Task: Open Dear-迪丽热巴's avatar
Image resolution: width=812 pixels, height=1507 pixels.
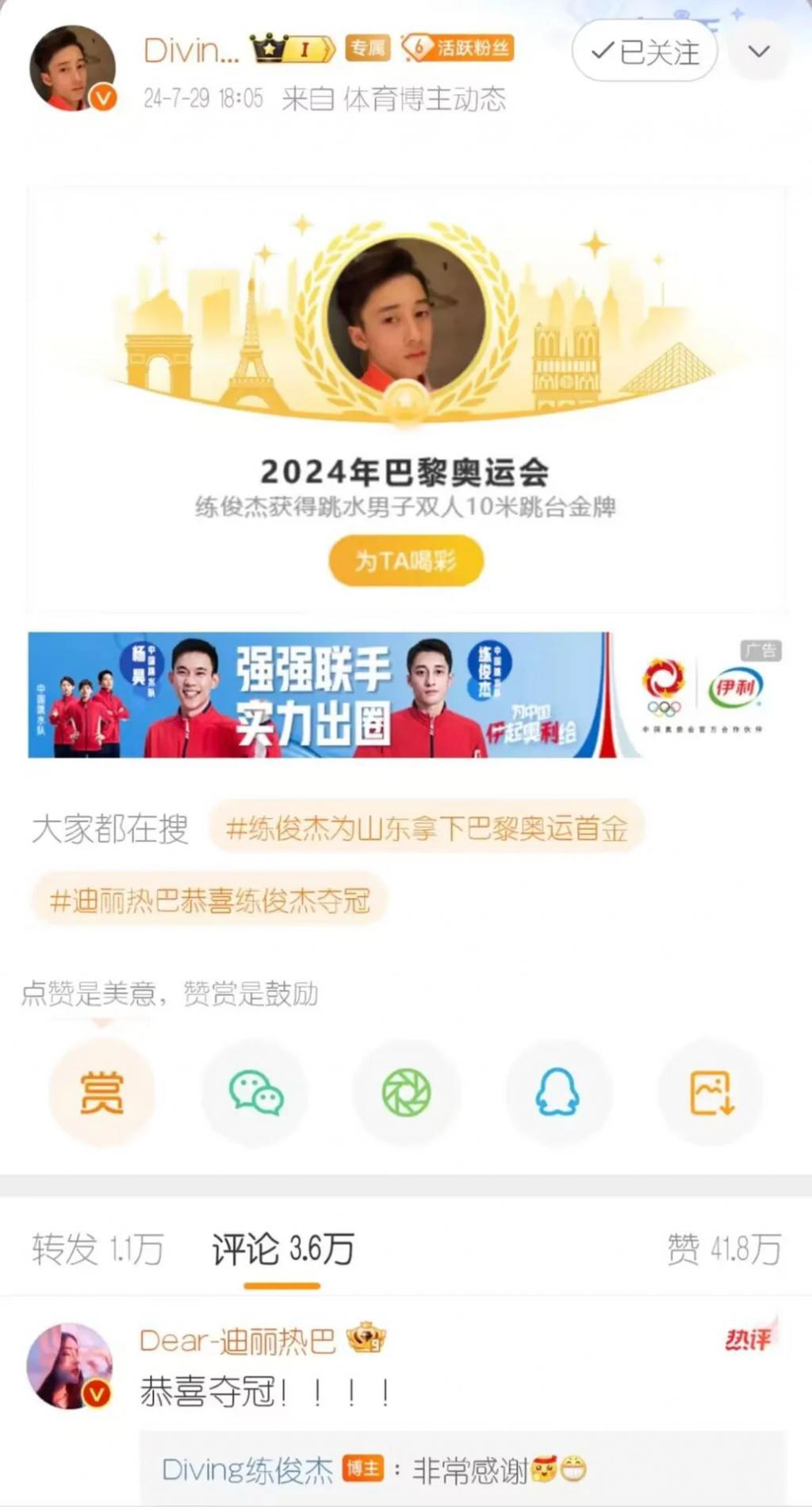Action: tap(71, 1366)
